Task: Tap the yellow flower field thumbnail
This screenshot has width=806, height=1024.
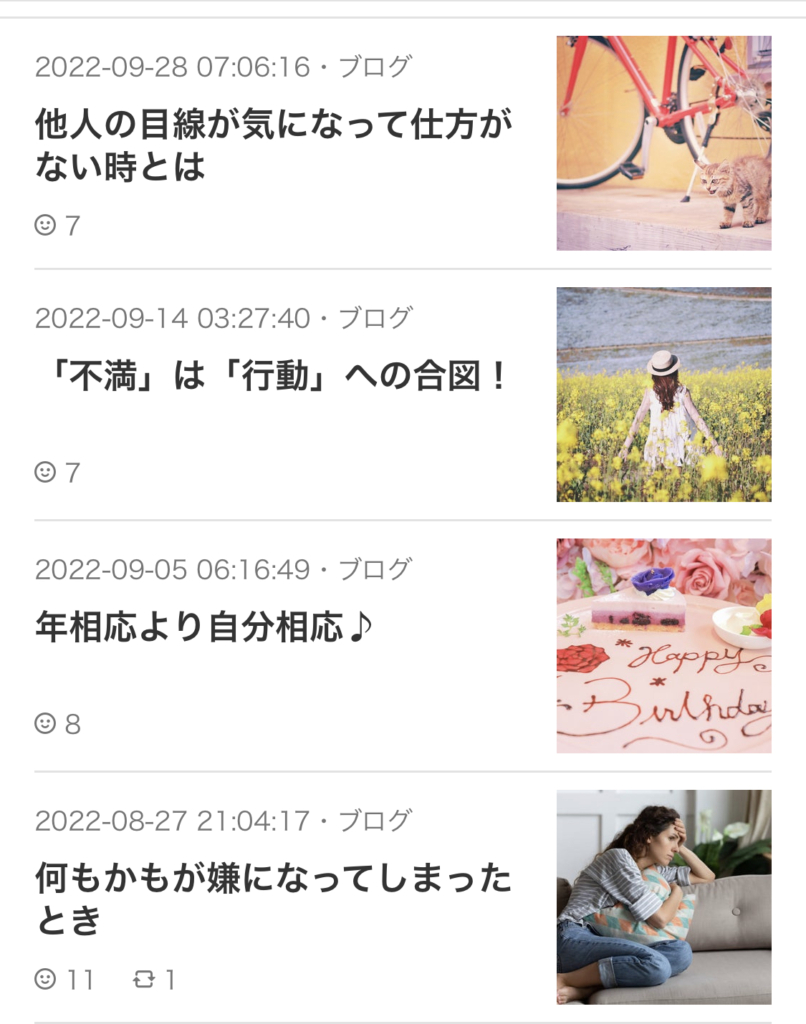Action: [664, 395]
